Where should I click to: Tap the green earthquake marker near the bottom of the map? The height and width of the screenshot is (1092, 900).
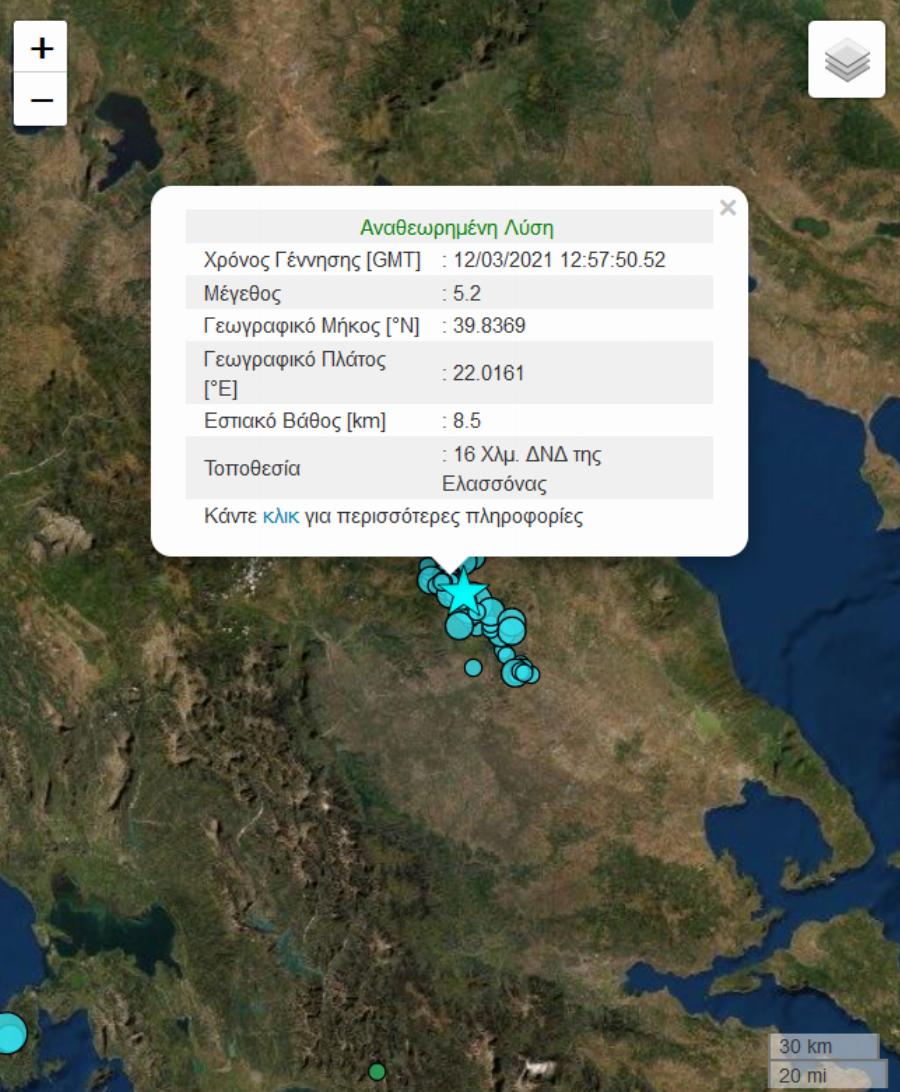(377, 1072)
